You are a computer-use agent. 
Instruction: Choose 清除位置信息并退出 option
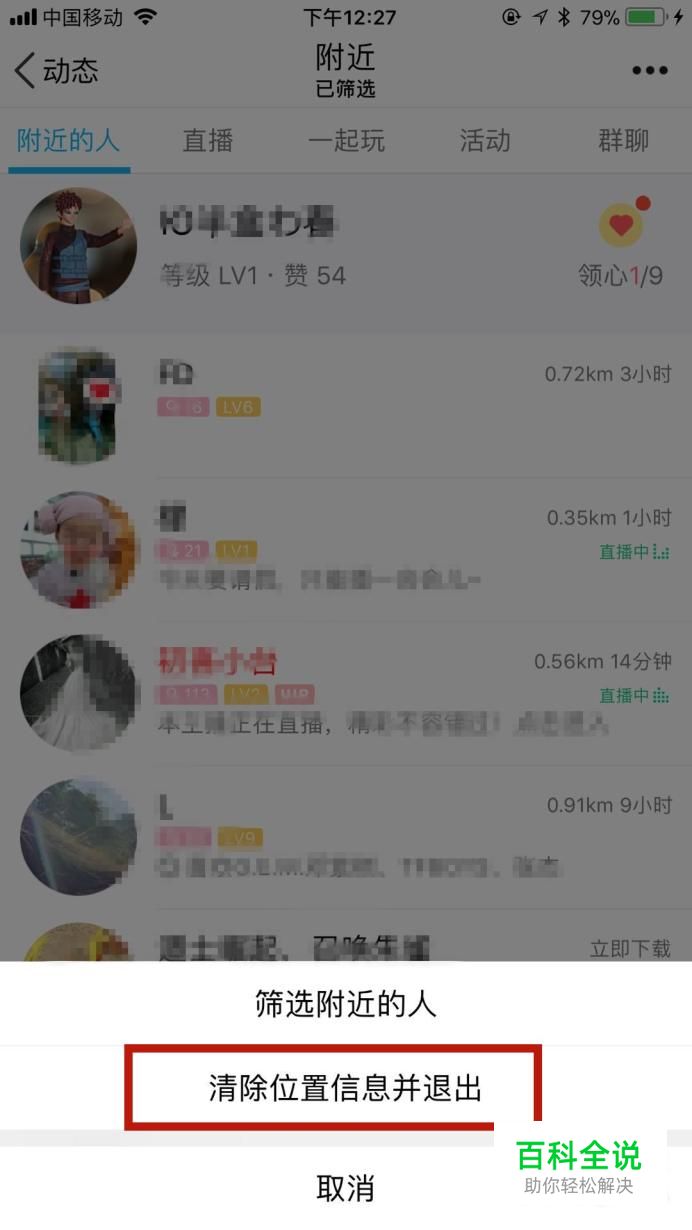[346, 1088]
